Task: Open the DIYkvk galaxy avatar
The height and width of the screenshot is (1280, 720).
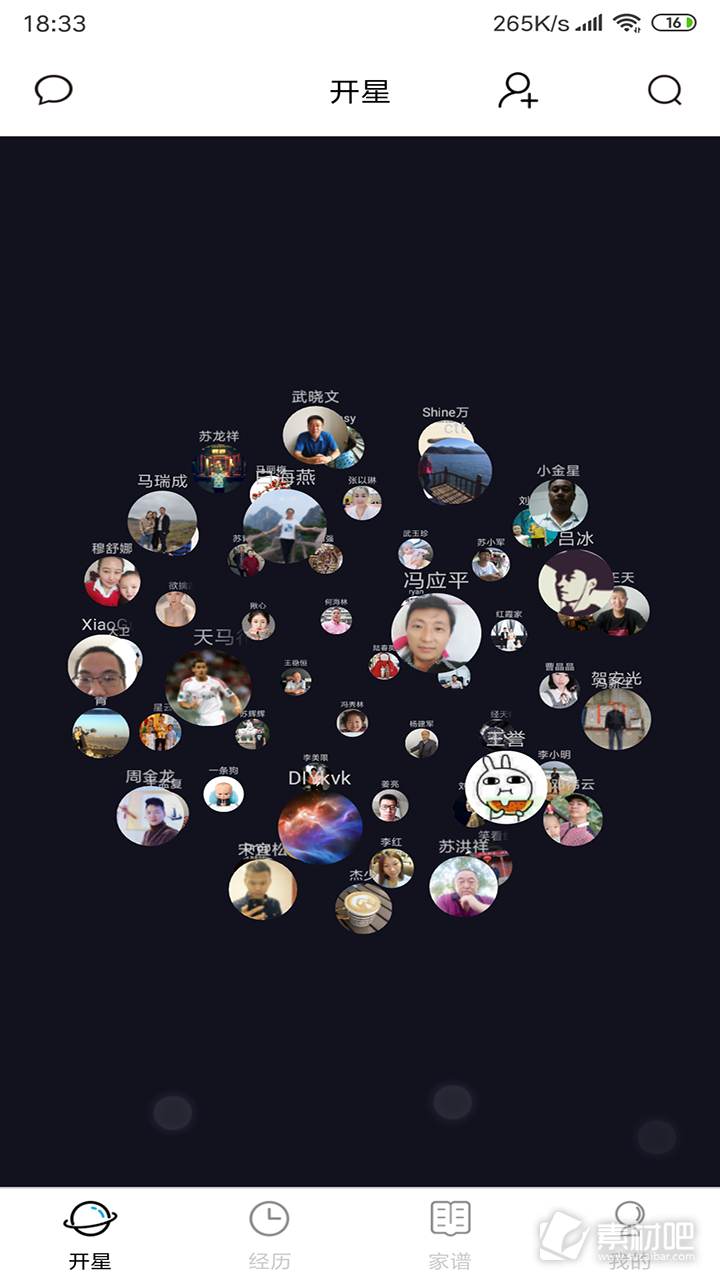Action: point(320,827)
